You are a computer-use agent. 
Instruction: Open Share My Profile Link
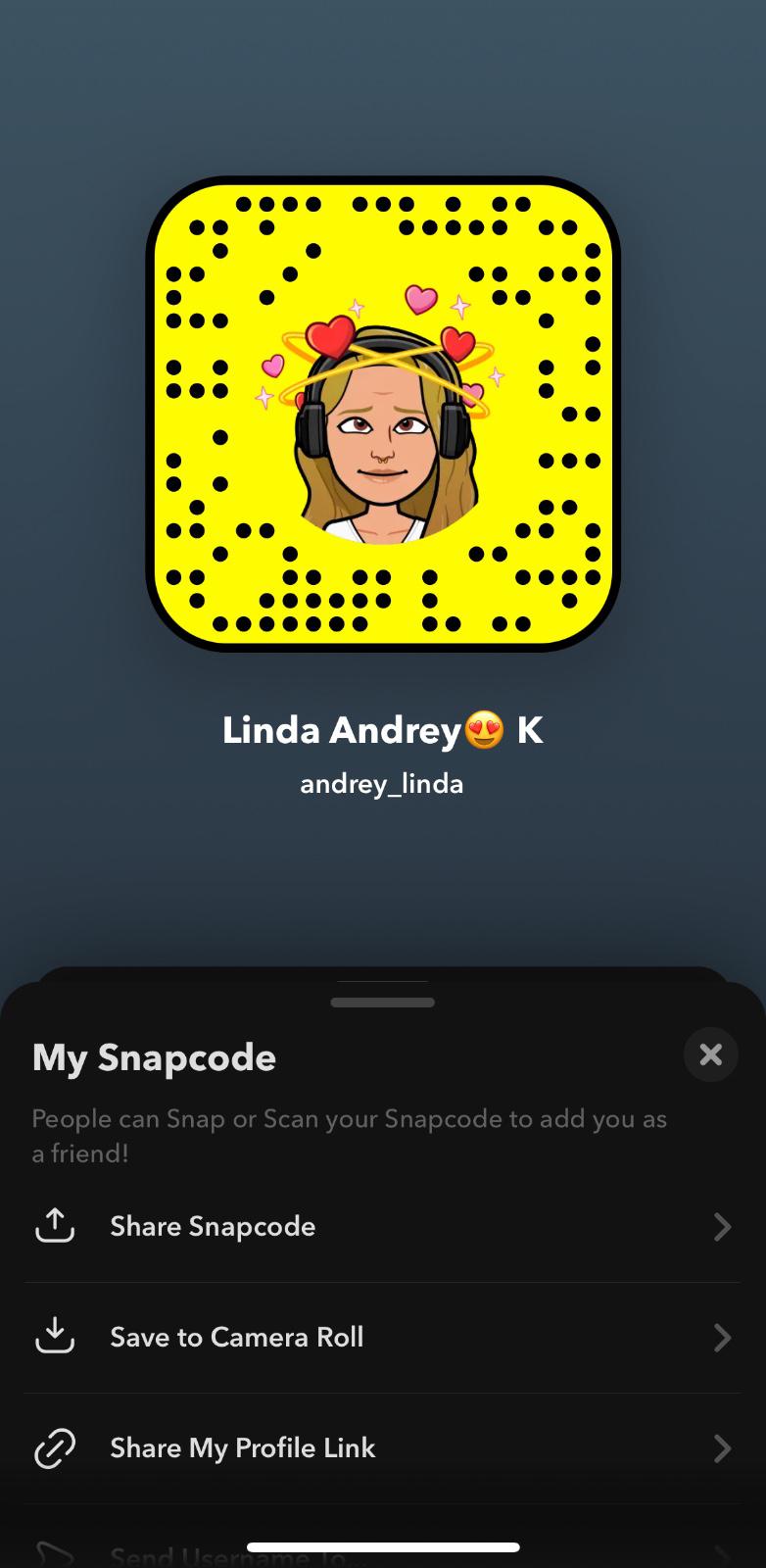382,1448
